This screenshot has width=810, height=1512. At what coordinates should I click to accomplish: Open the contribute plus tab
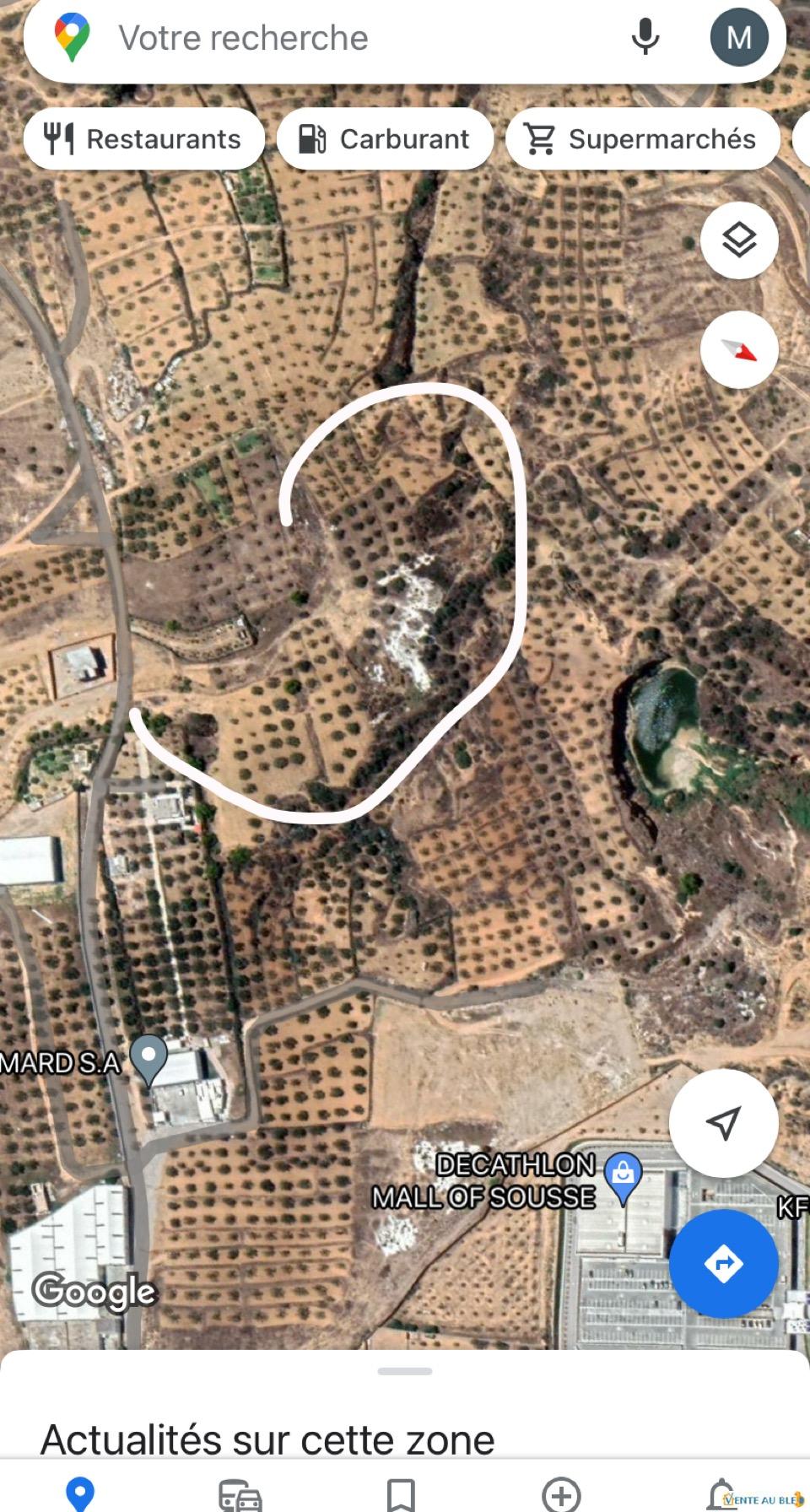[561, 1494]
